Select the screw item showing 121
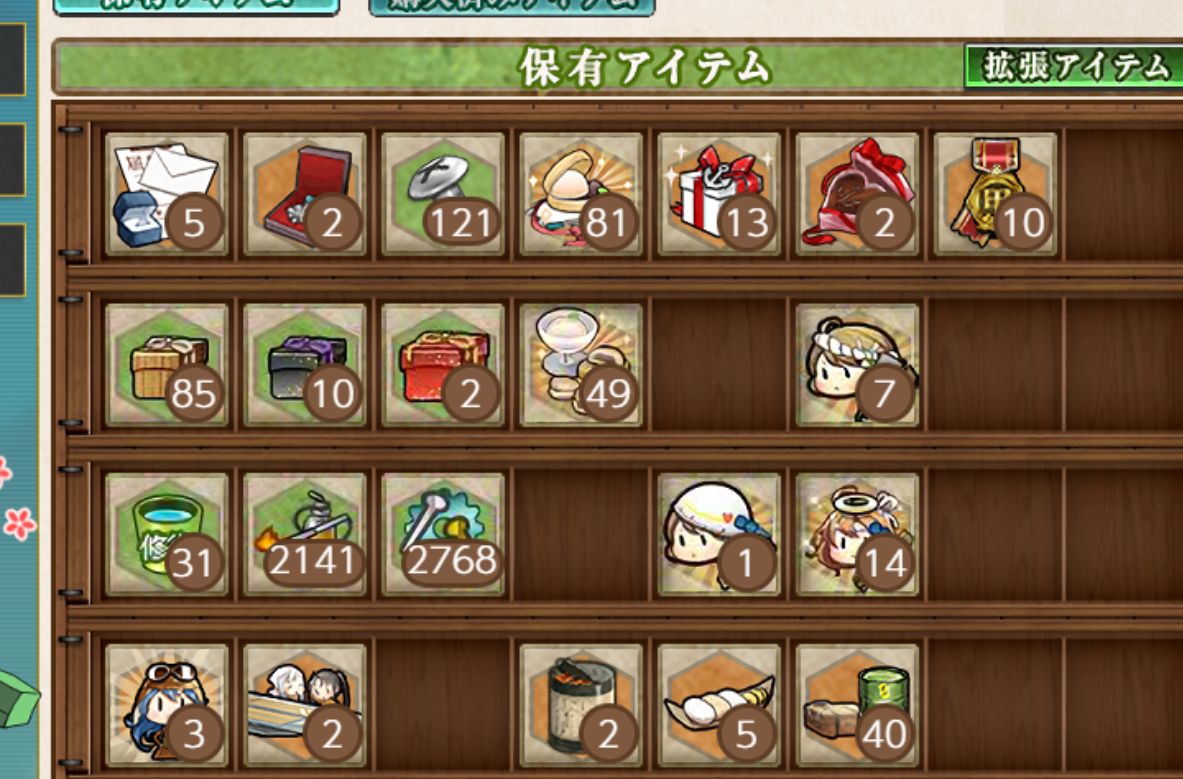 click(443, 193)
